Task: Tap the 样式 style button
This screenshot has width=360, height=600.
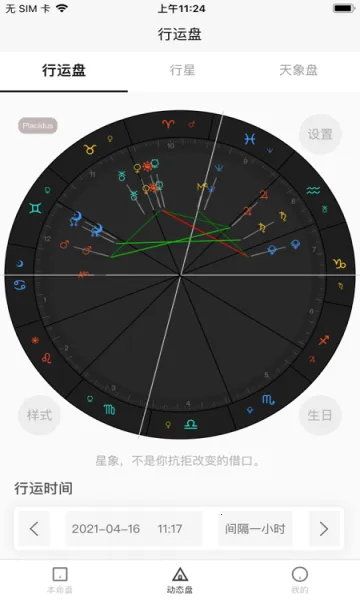Action: pyautogui.click(x=39, y=415)
